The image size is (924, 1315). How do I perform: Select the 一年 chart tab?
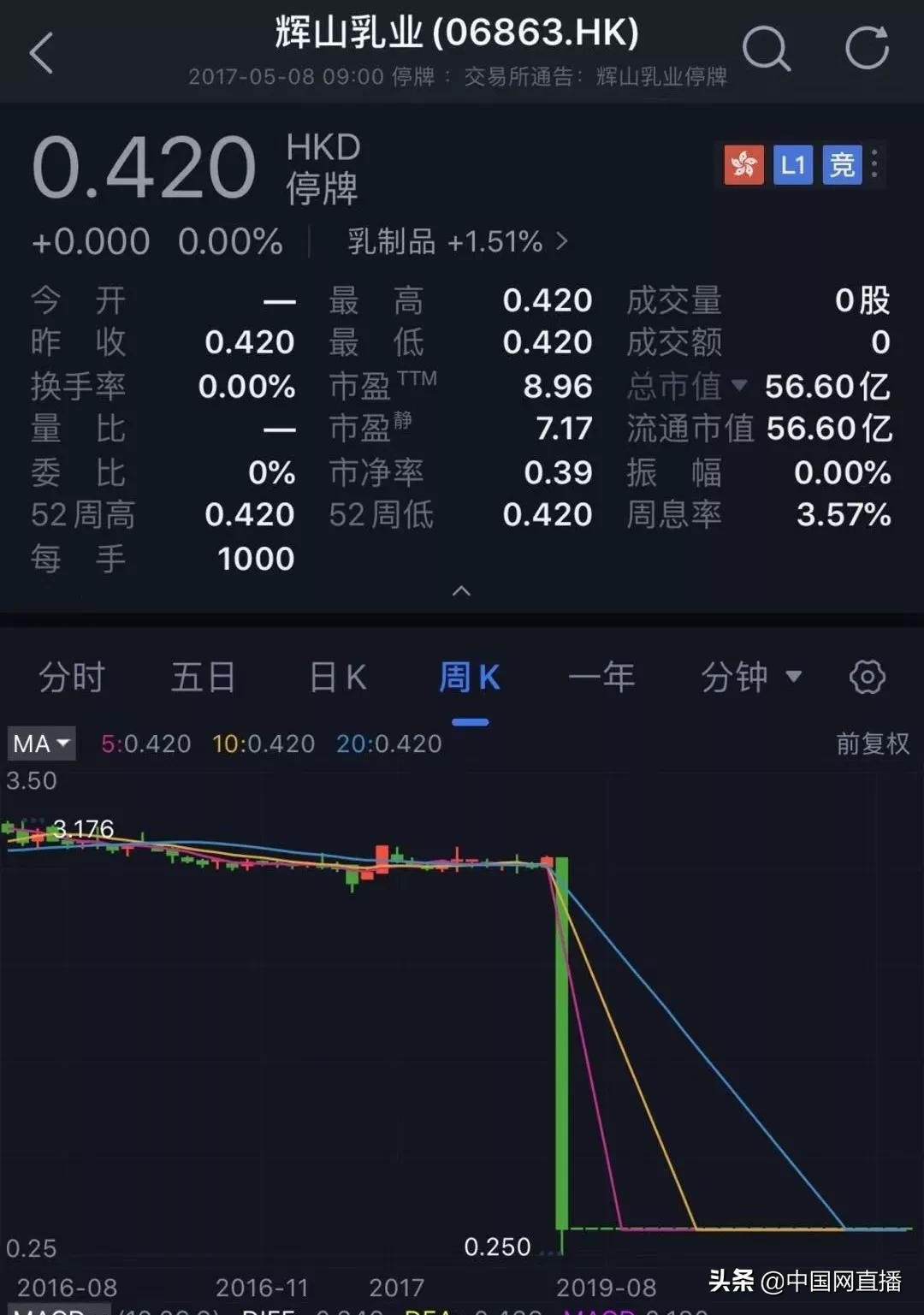[603, 676]
